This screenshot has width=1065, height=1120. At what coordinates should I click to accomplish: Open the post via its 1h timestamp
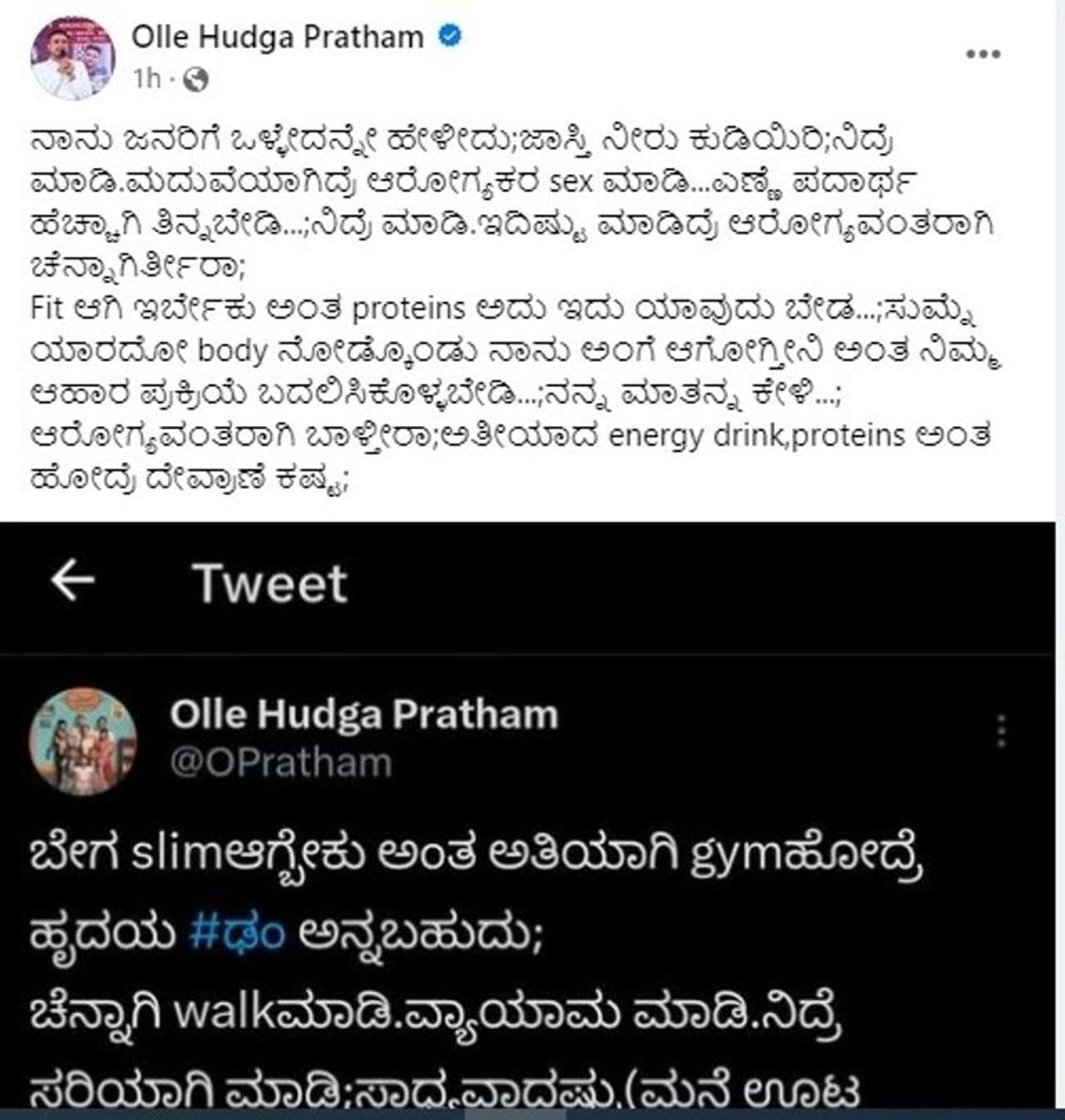tap(146, 79)
